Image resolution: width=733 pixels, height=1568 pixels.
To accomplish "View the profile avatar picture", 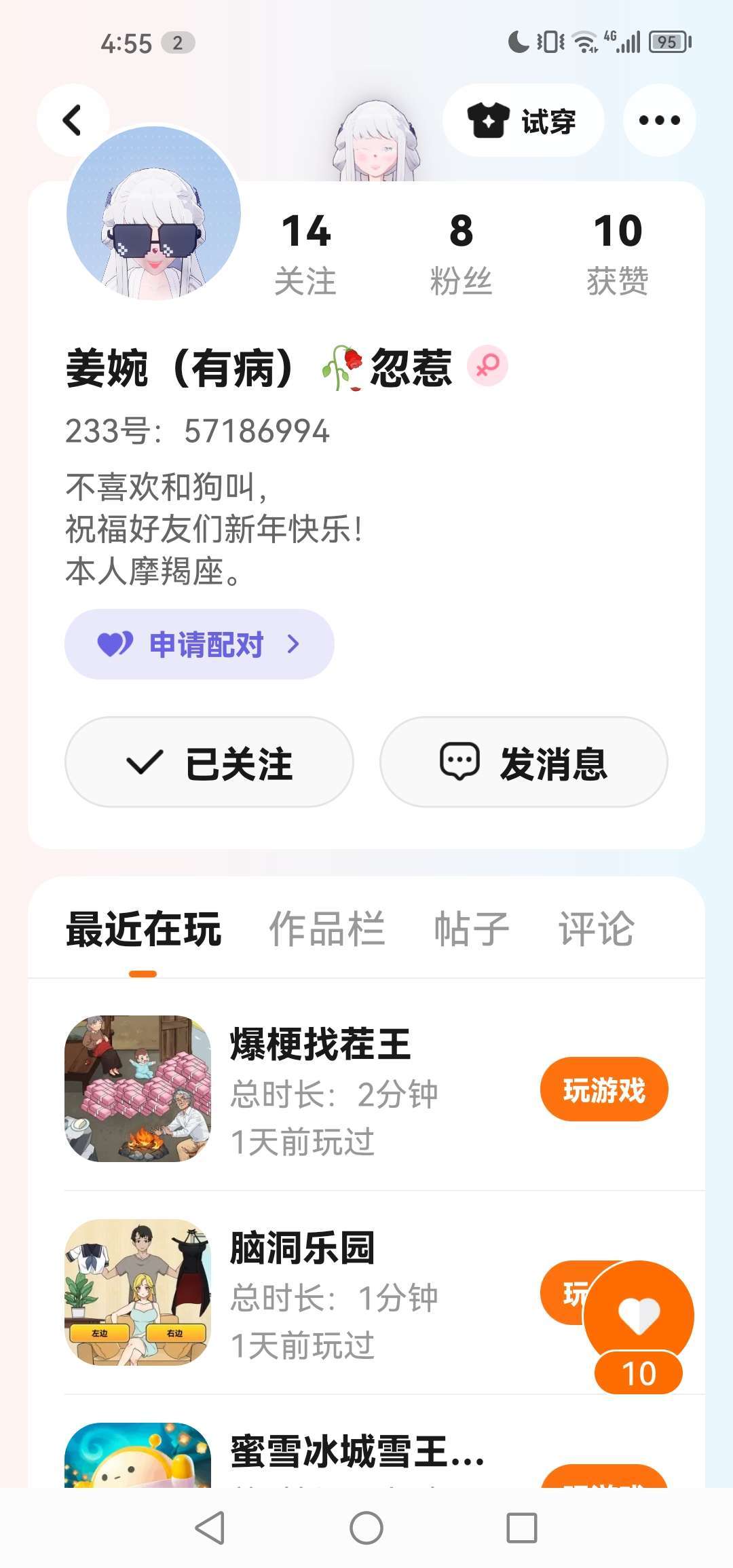I will pyautogui.click(x=154, y=213).
